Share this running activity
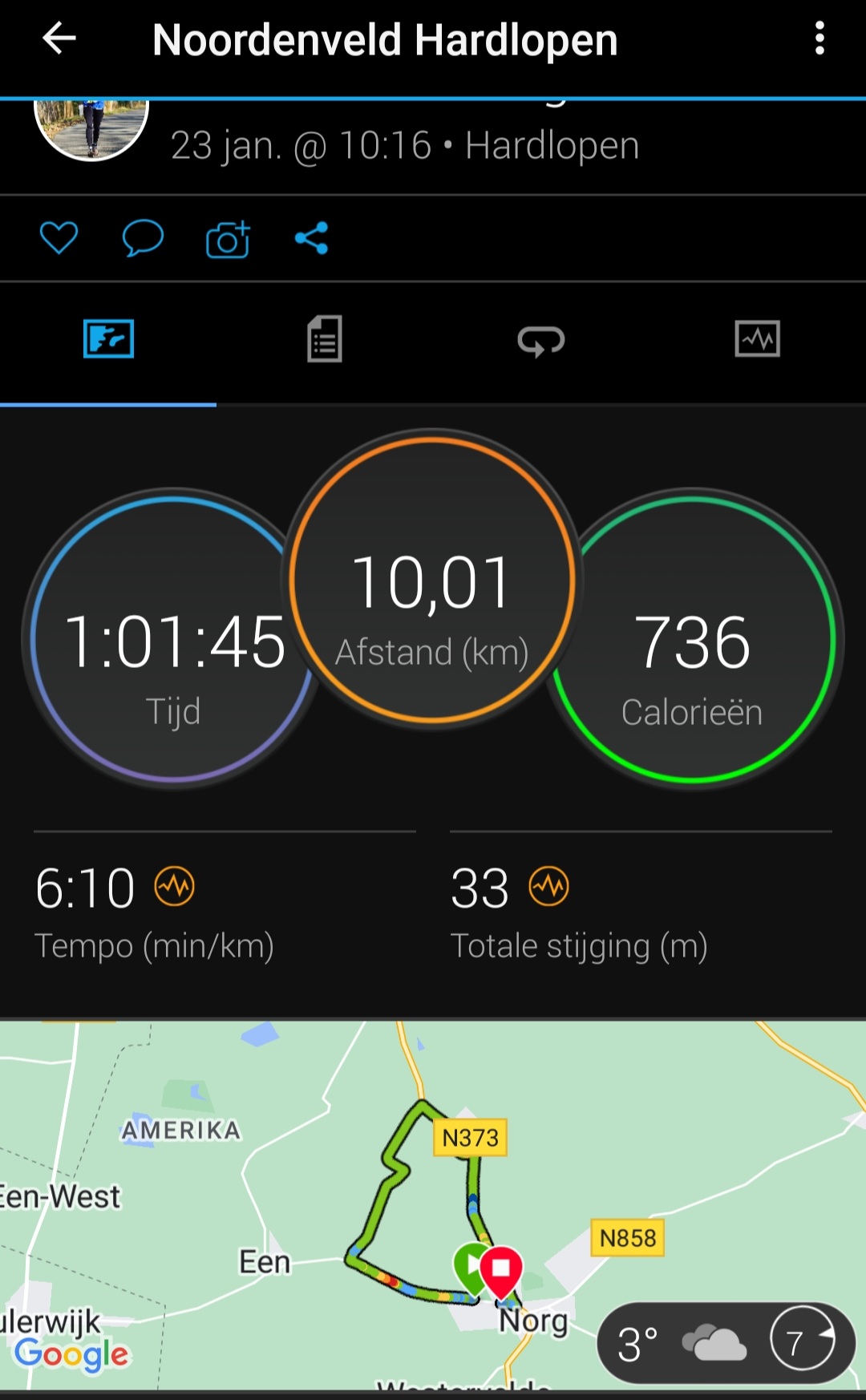Viewport: 866px width, 1400px height. point(312,238)
